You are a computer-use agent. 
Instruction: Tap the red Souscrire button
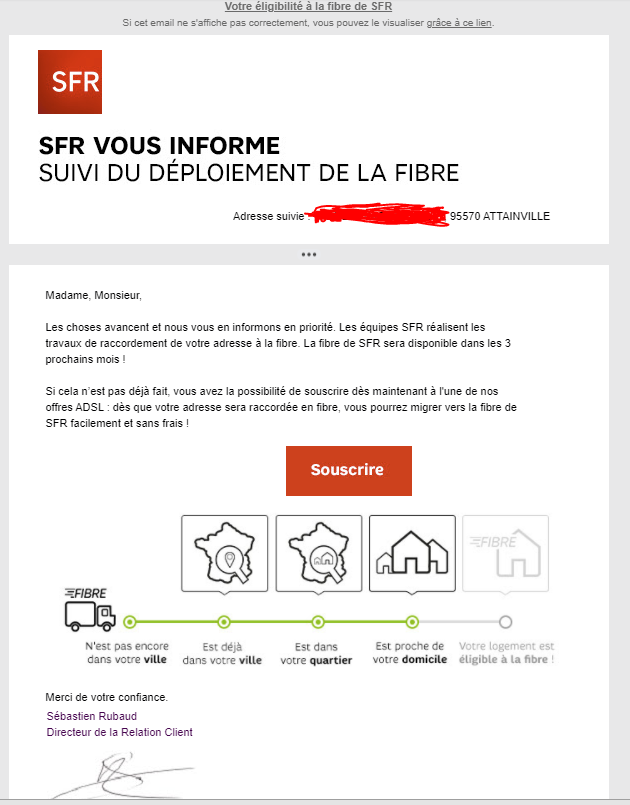(347, 470)
